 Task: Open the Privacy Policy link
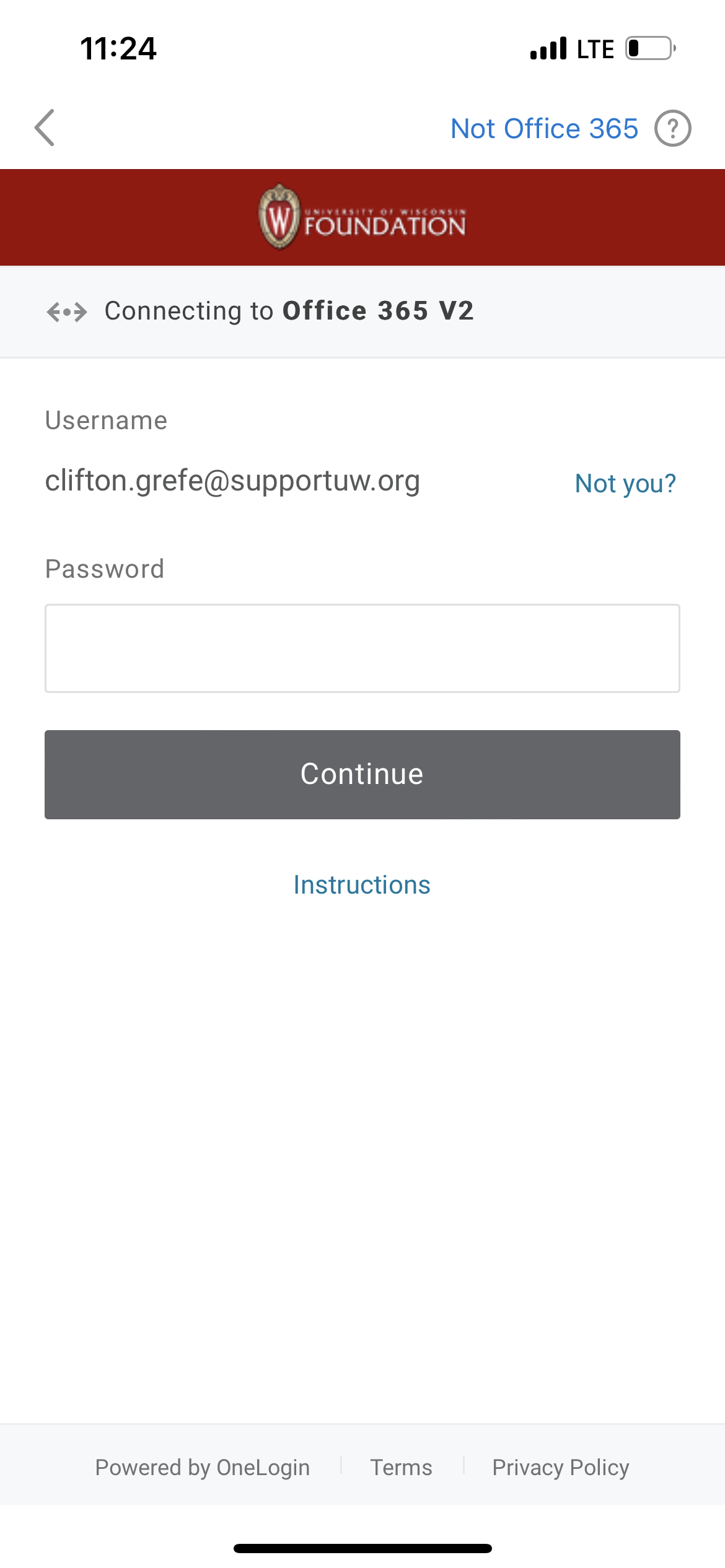pyautogui.click(x=561, y=1467)
